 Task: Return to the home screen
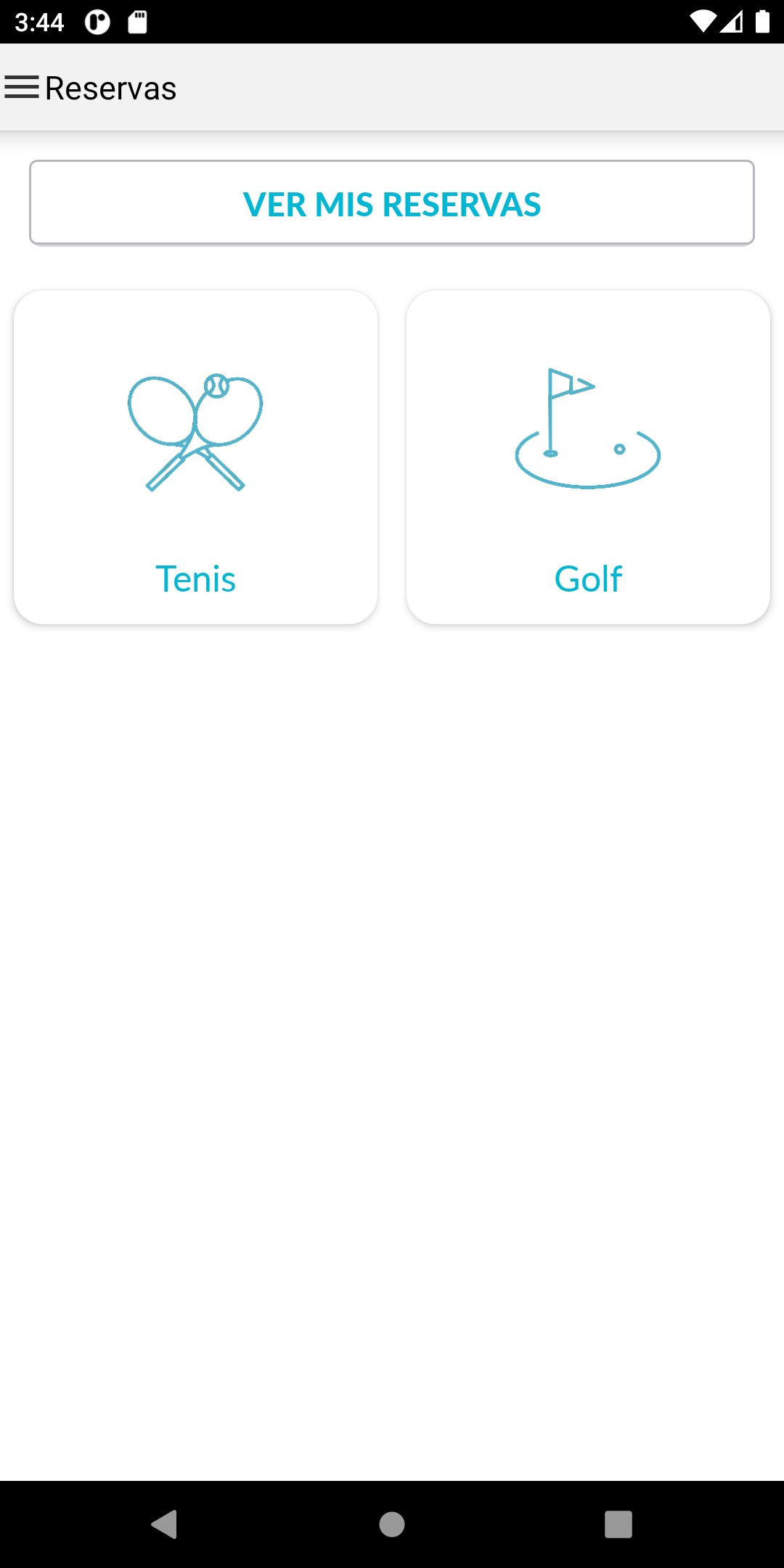(392, 1524)
